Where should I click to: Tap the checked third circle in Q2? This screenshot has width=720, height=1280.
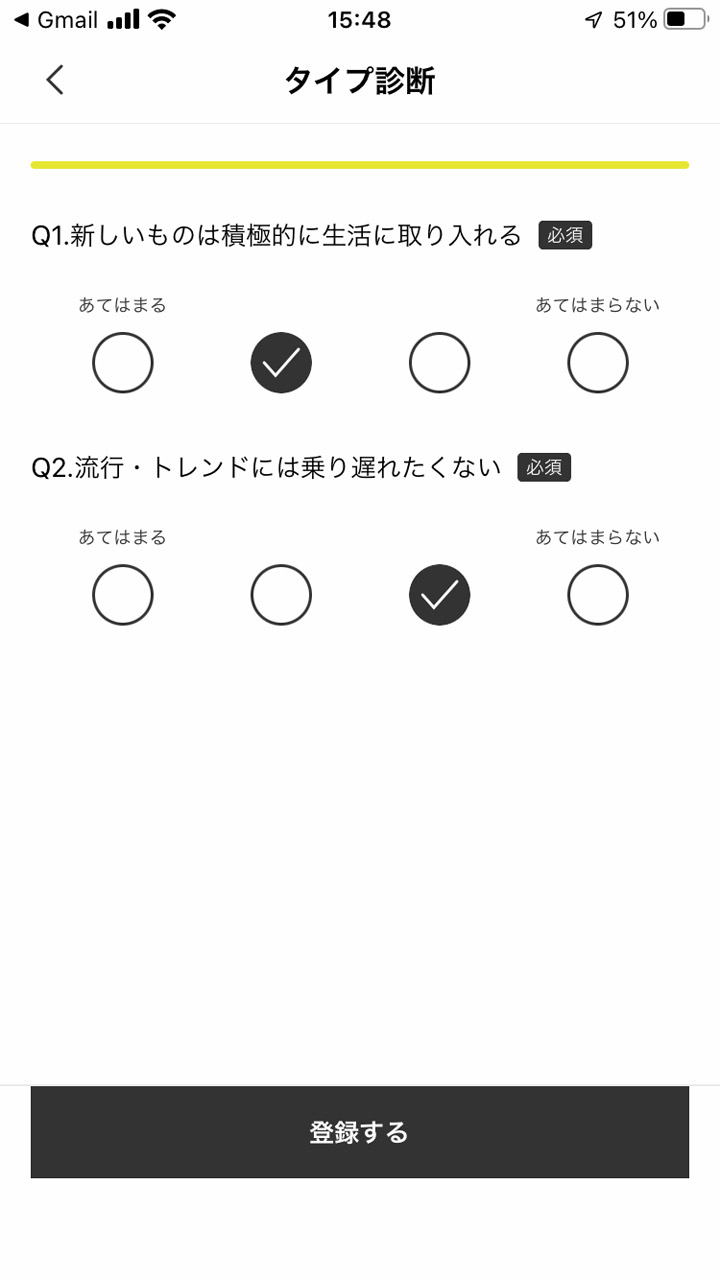click(x=439, y=594)
